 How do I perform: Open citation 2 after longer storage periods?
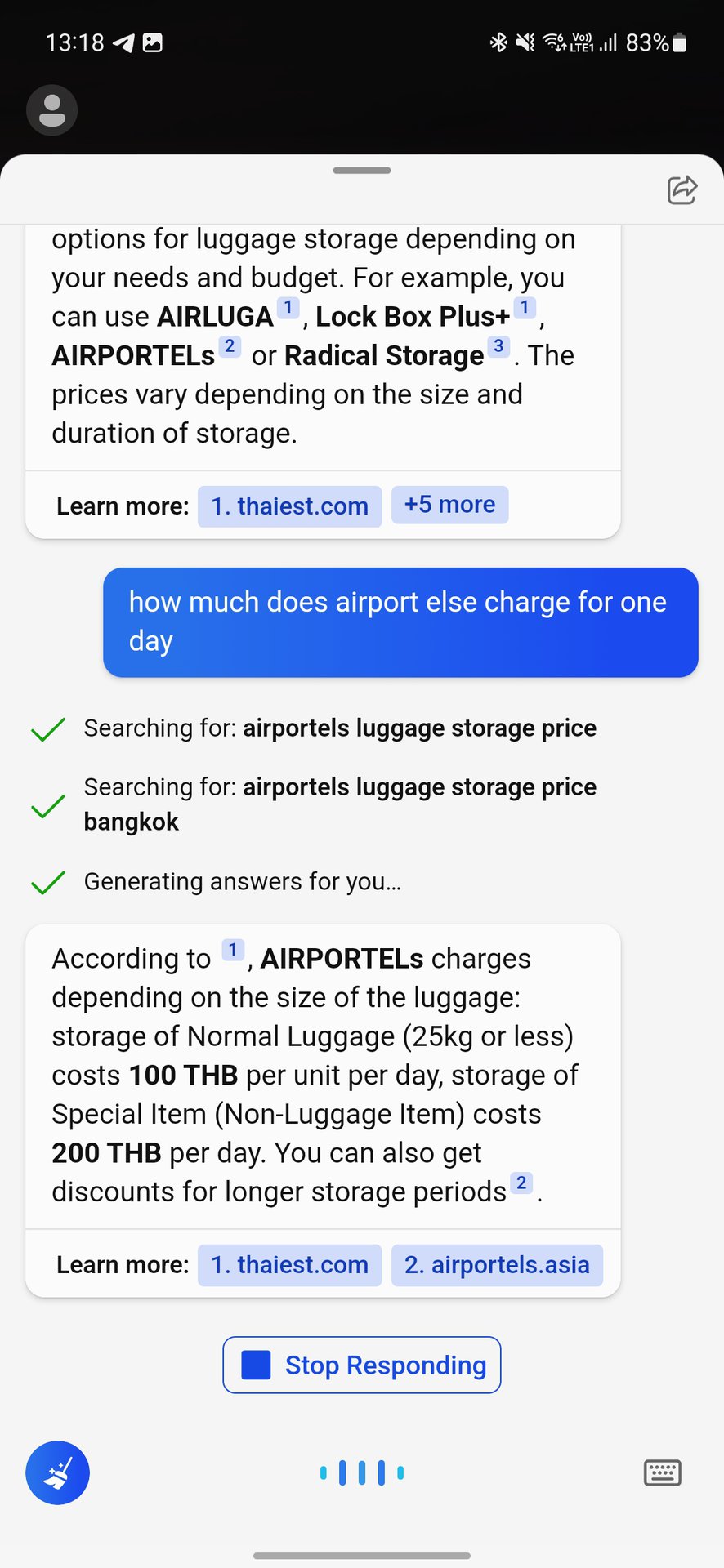pyautogui.click(x=521, y=1183)
